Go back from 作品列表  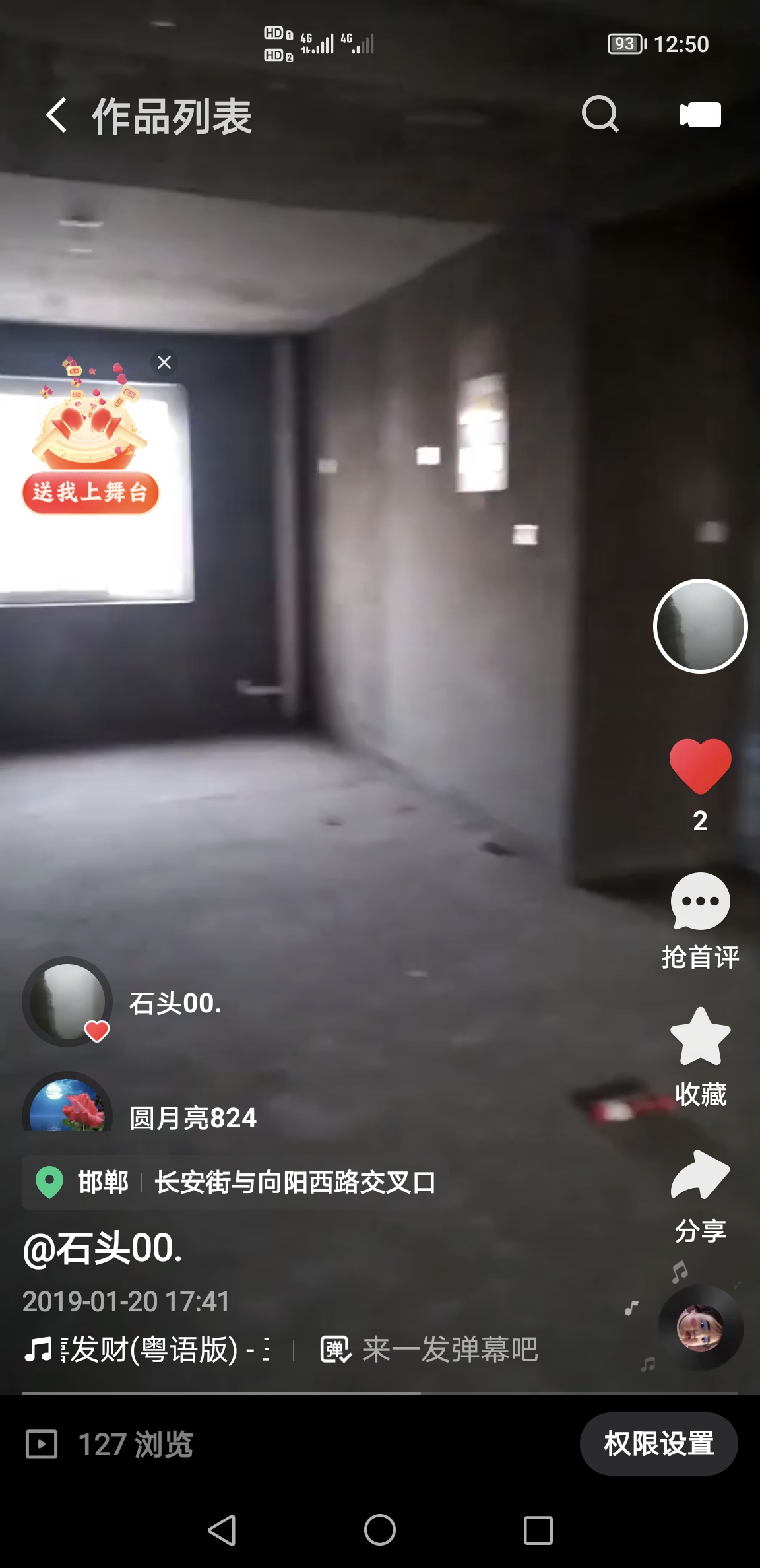[57, 115]
